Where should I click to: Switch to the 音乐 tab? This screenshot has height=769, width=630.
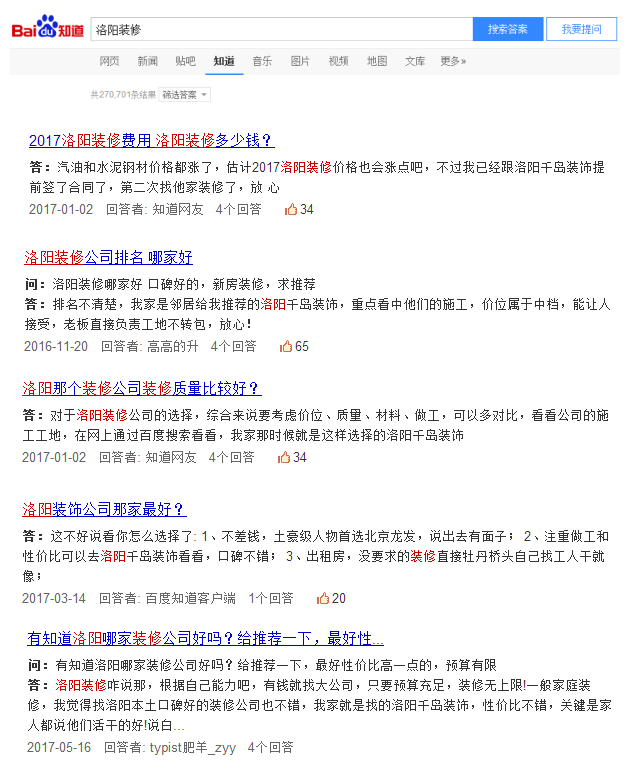(x=262, y=61)
